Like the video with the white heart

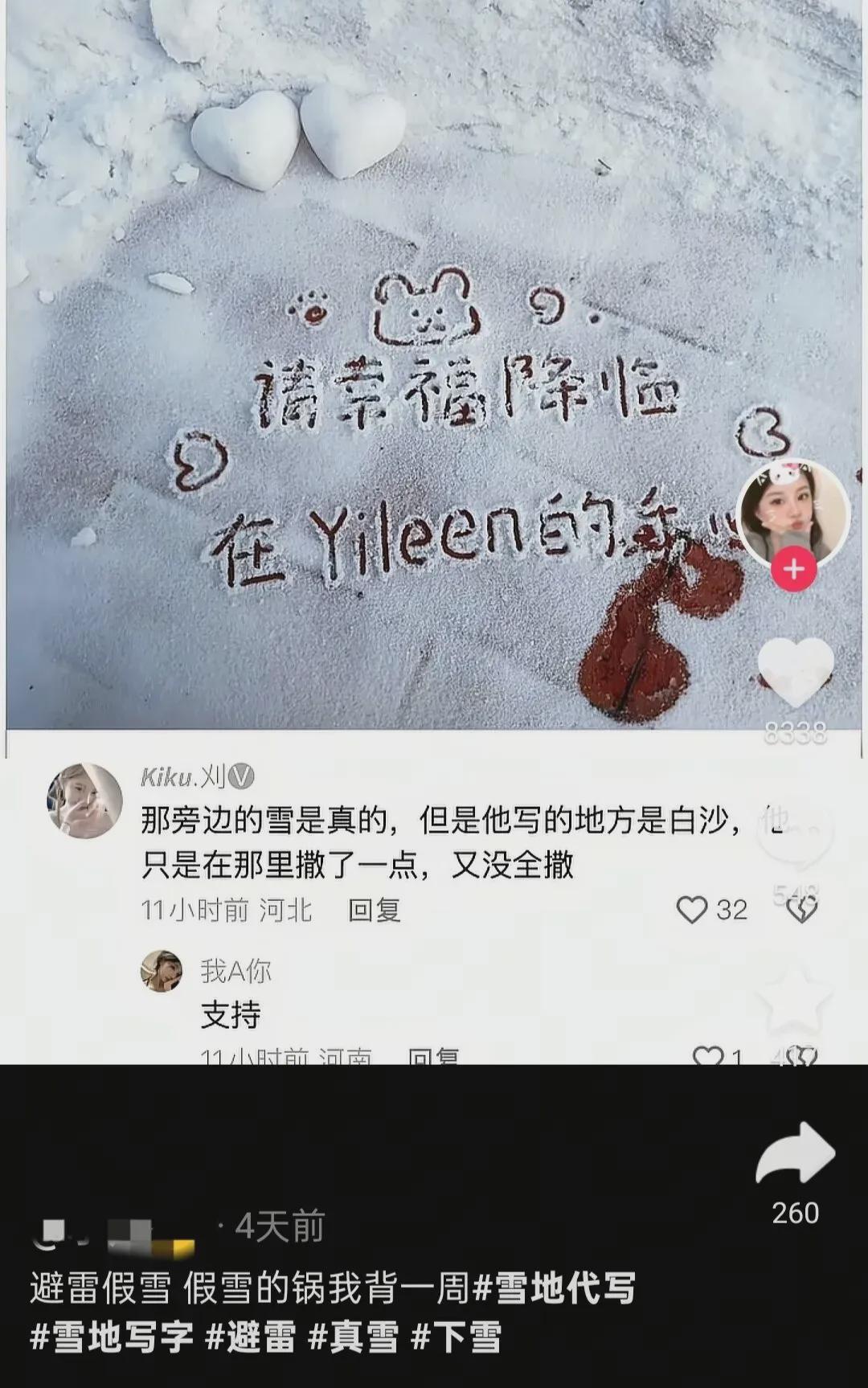795,672
